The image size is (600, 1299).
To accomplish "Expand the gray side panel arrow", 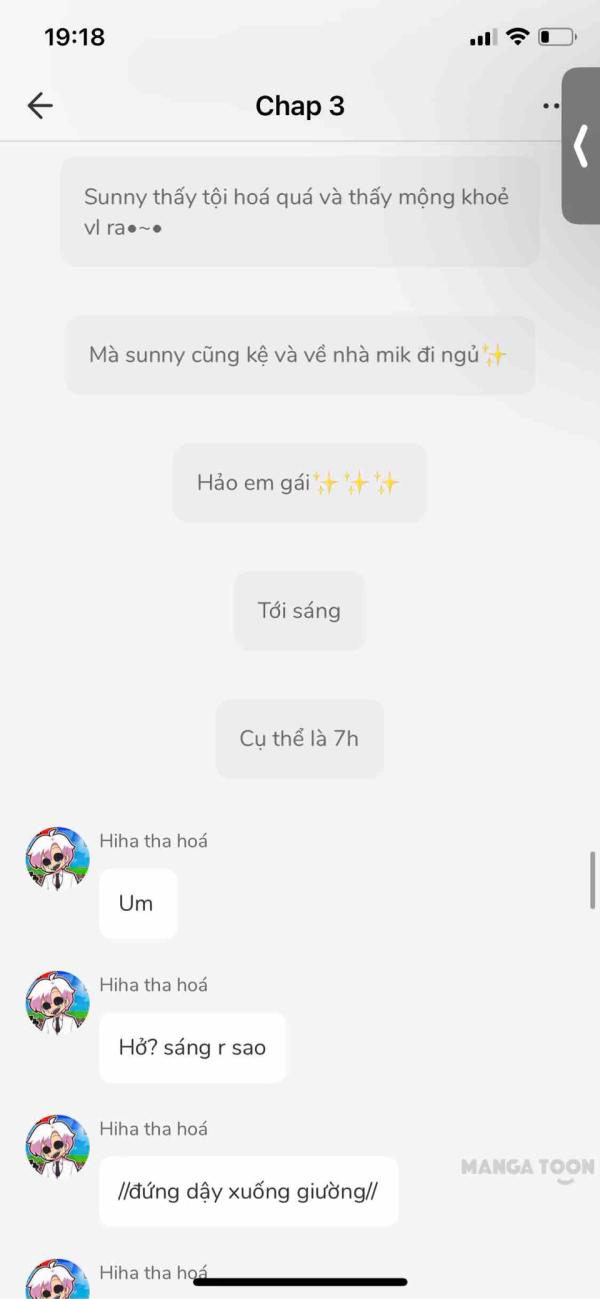I will click(x=581, y=146).
